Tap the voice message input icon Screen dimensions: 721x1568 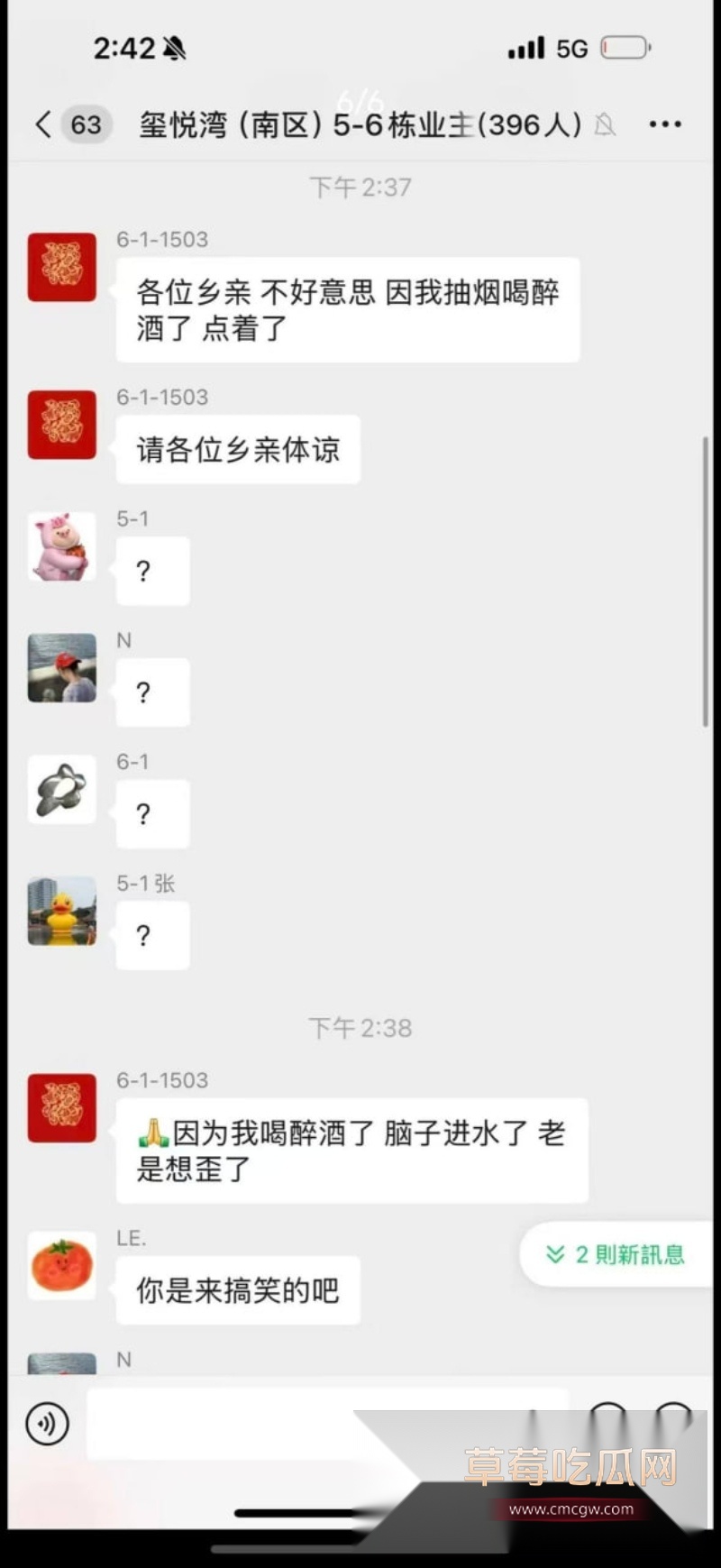tap(47, 1425)
